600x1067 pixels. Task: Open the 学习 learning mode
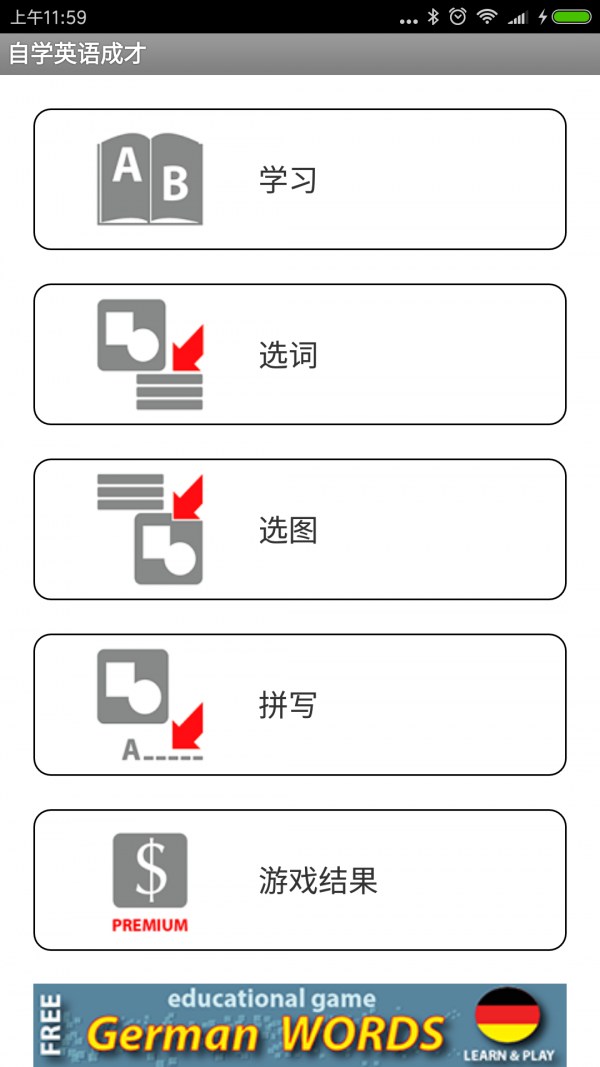(x=300, y=180)
